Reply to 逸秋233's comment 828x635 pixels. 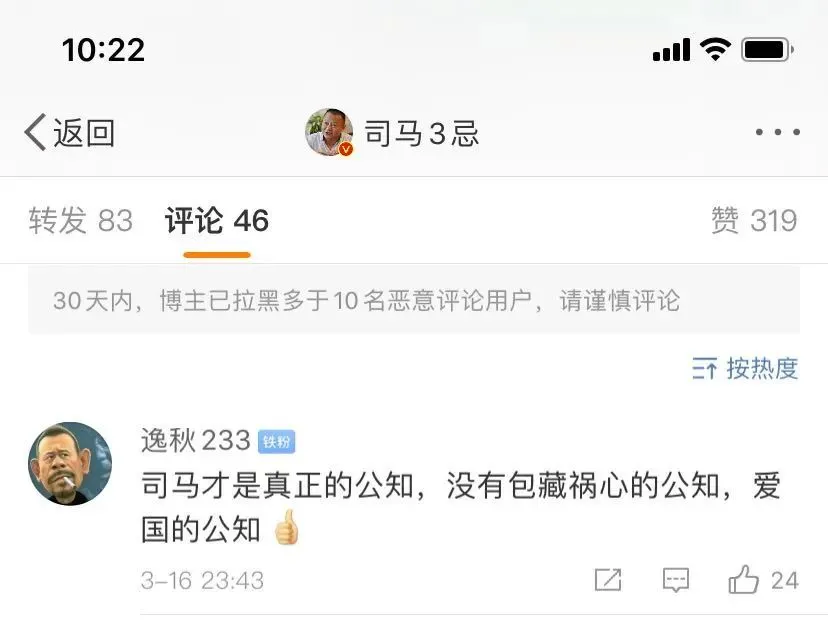(x=677, y=580)
